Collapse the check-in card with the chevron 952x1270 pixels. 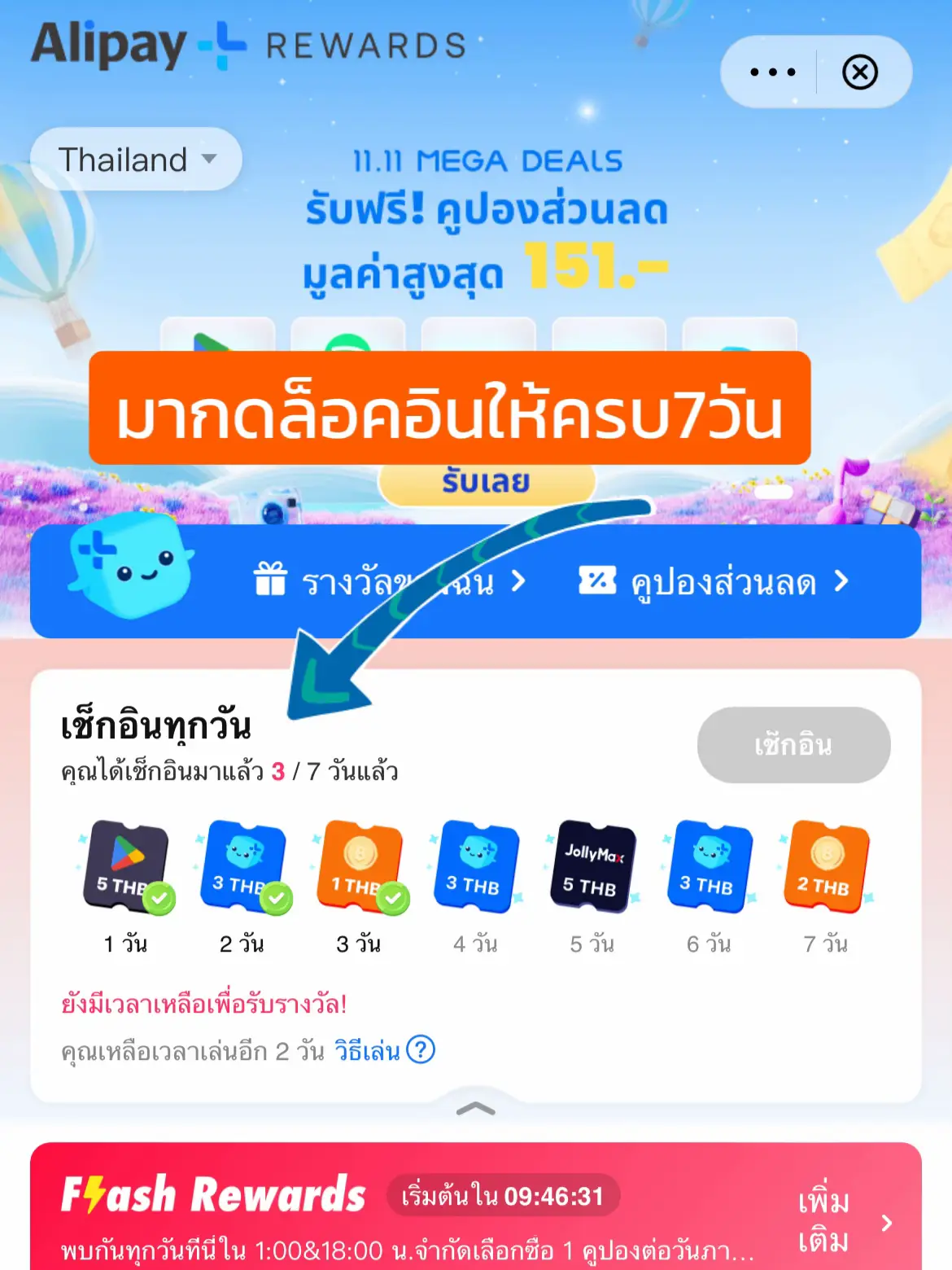[474, 1107]
